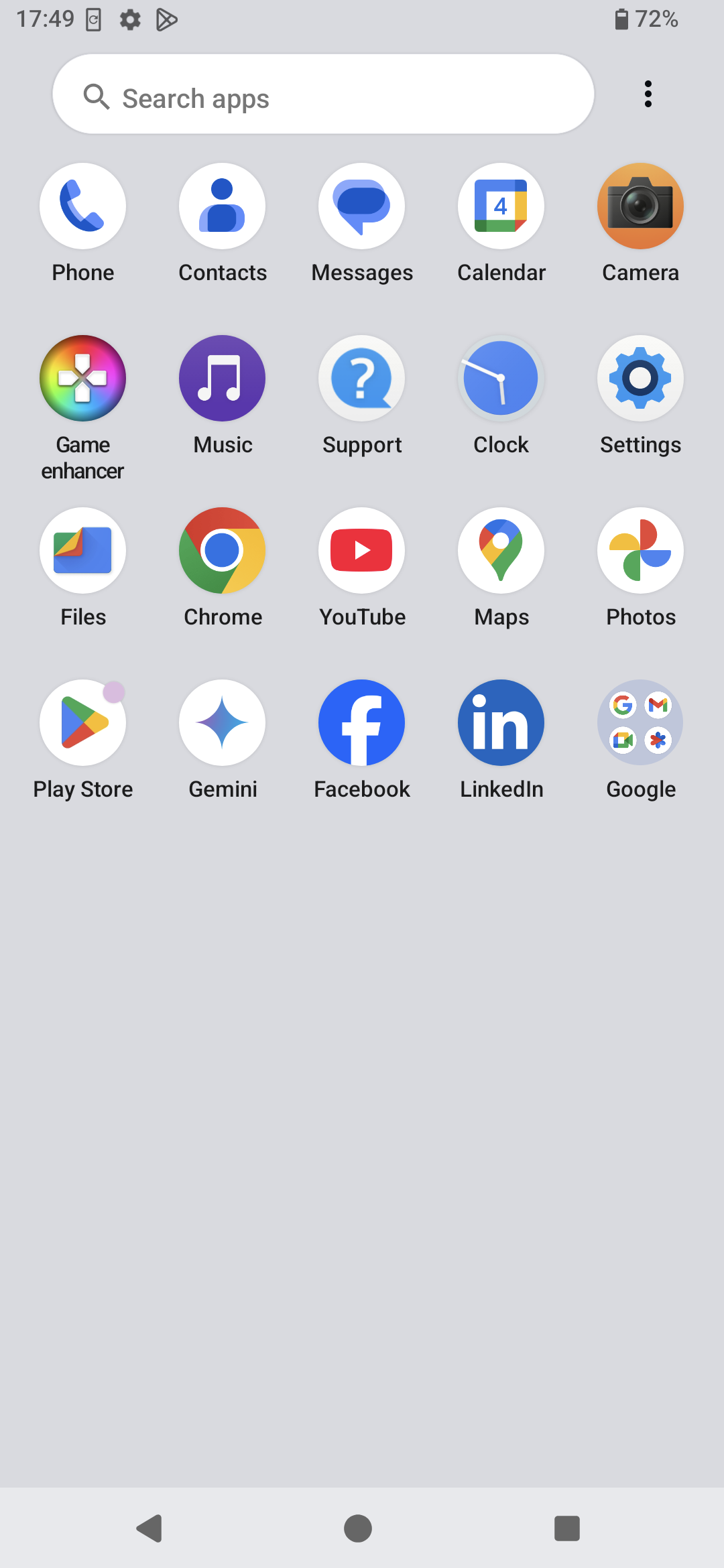Open the Photos app

[640, 550]
